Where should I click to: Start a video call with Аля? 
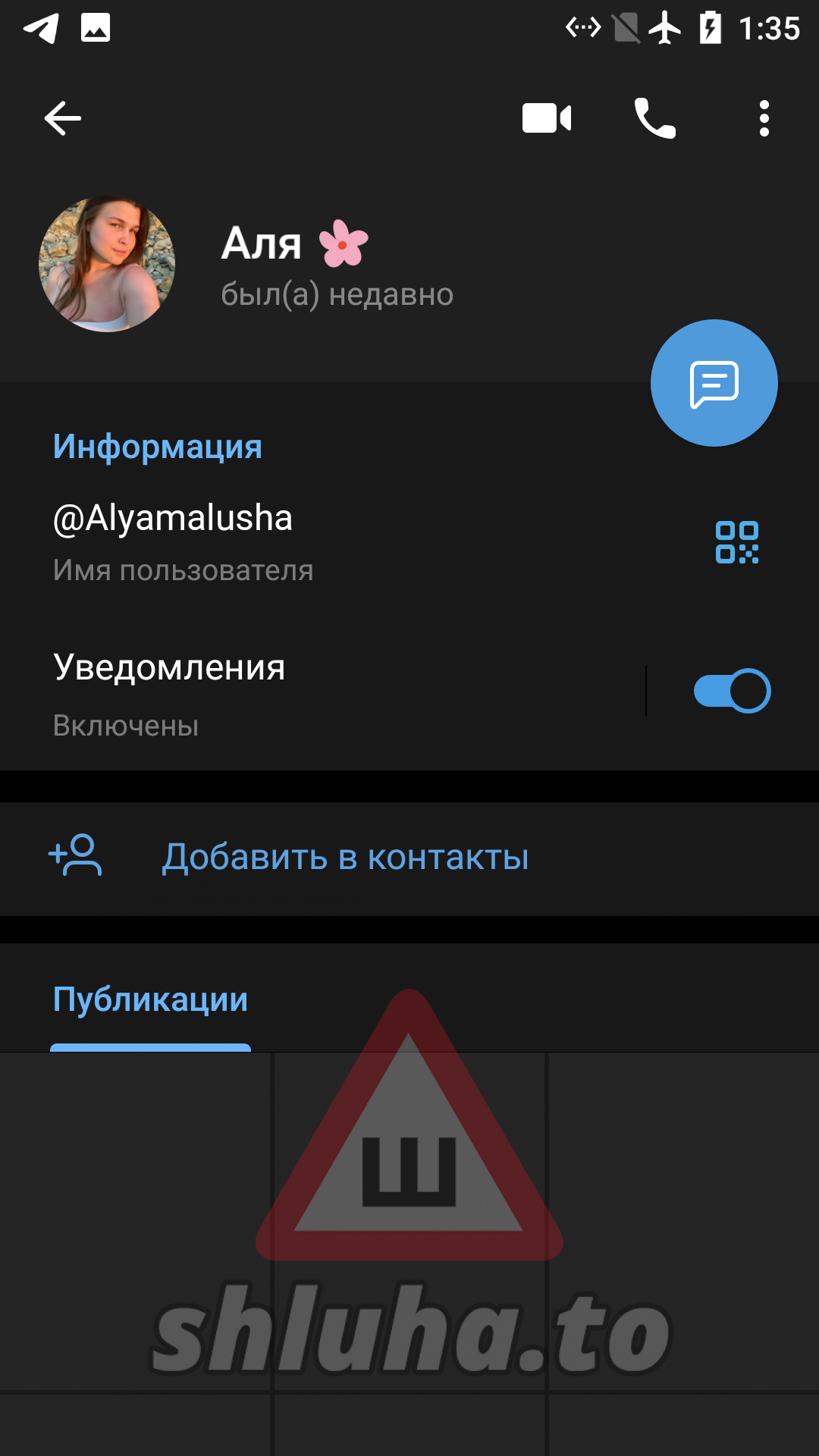pos(546,118)
